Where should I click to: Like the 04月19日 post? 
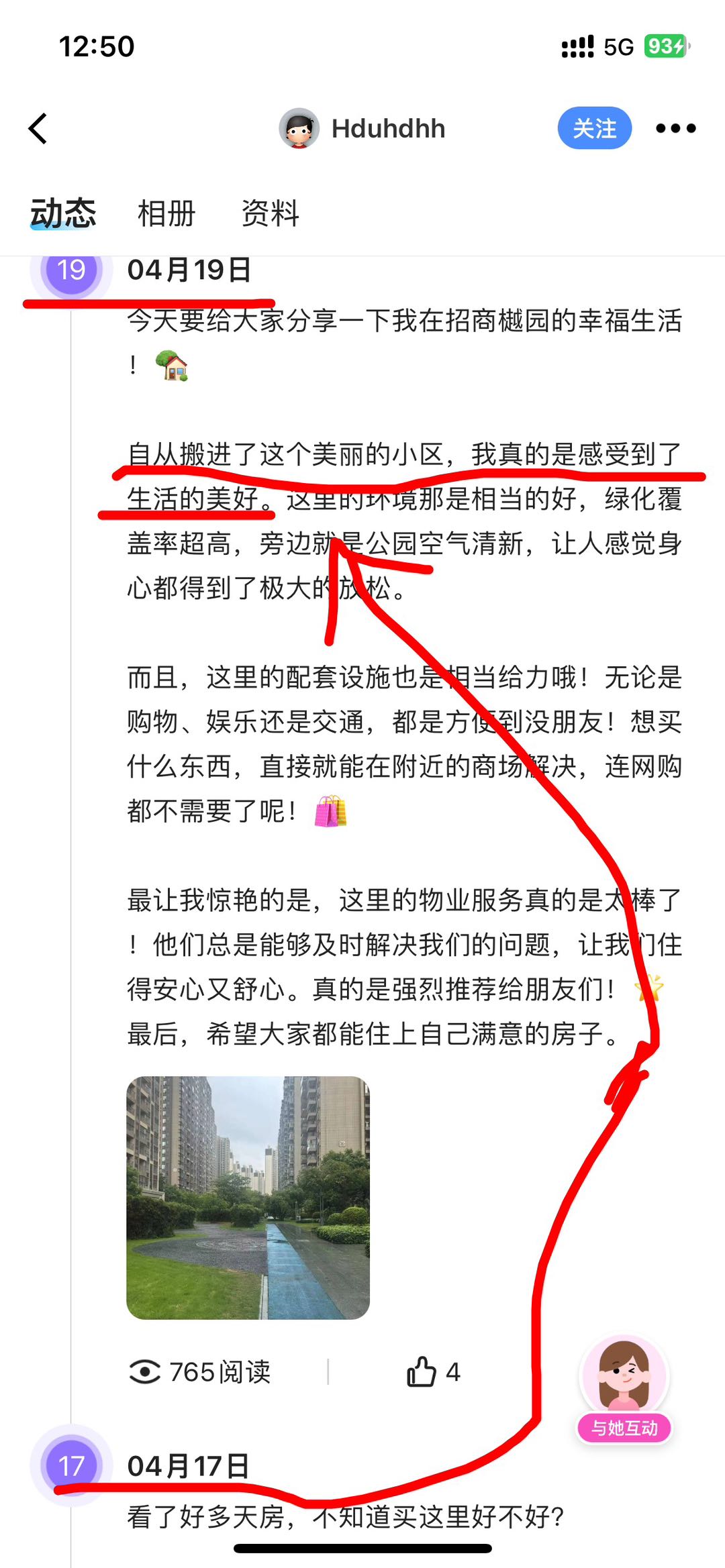422,1372
